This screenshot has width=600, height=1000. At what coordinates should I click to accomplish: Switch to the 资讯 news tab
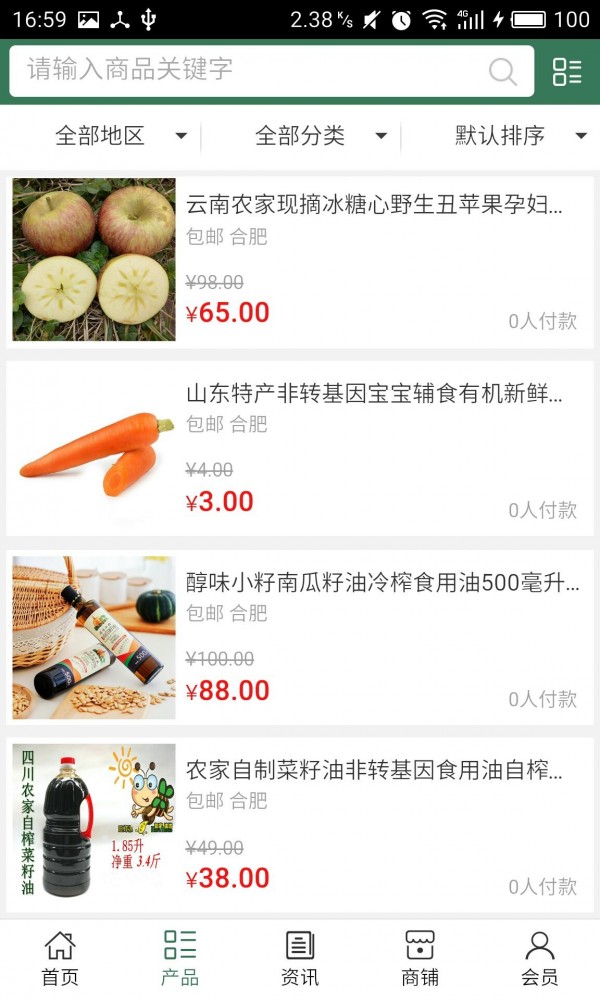[300, 958]
